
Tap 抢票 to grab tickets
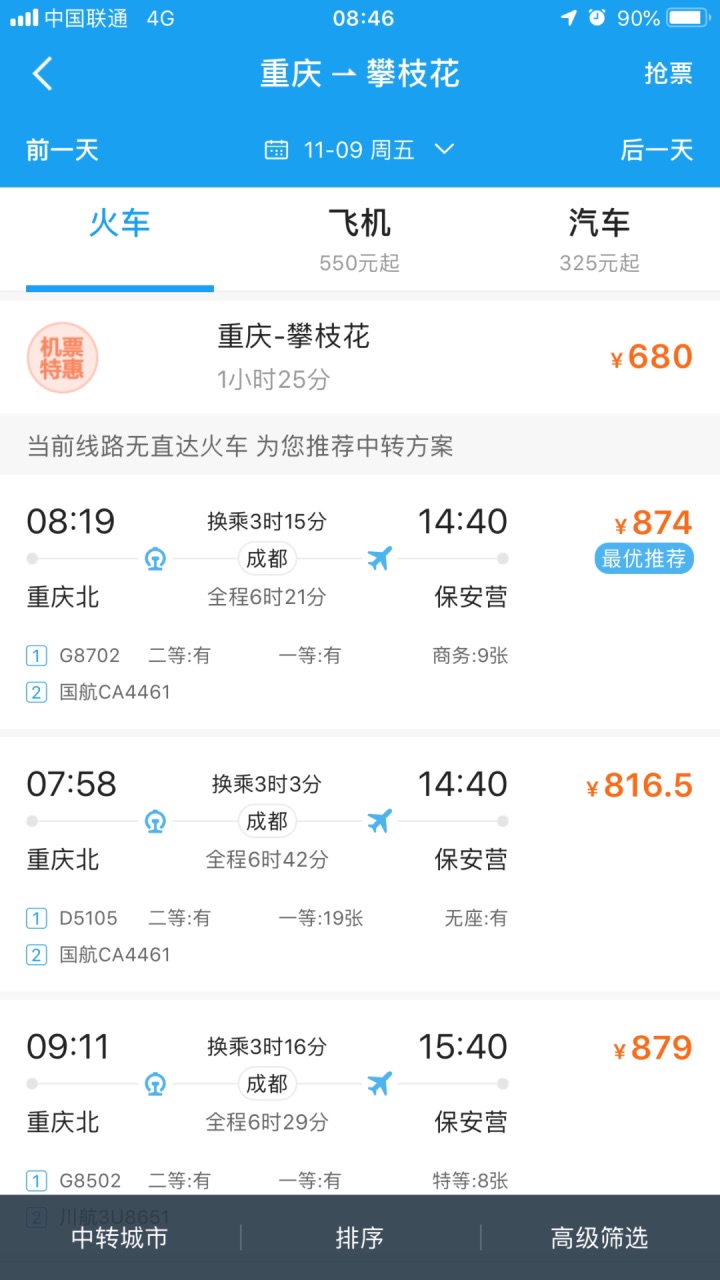(x=668, y=74)
